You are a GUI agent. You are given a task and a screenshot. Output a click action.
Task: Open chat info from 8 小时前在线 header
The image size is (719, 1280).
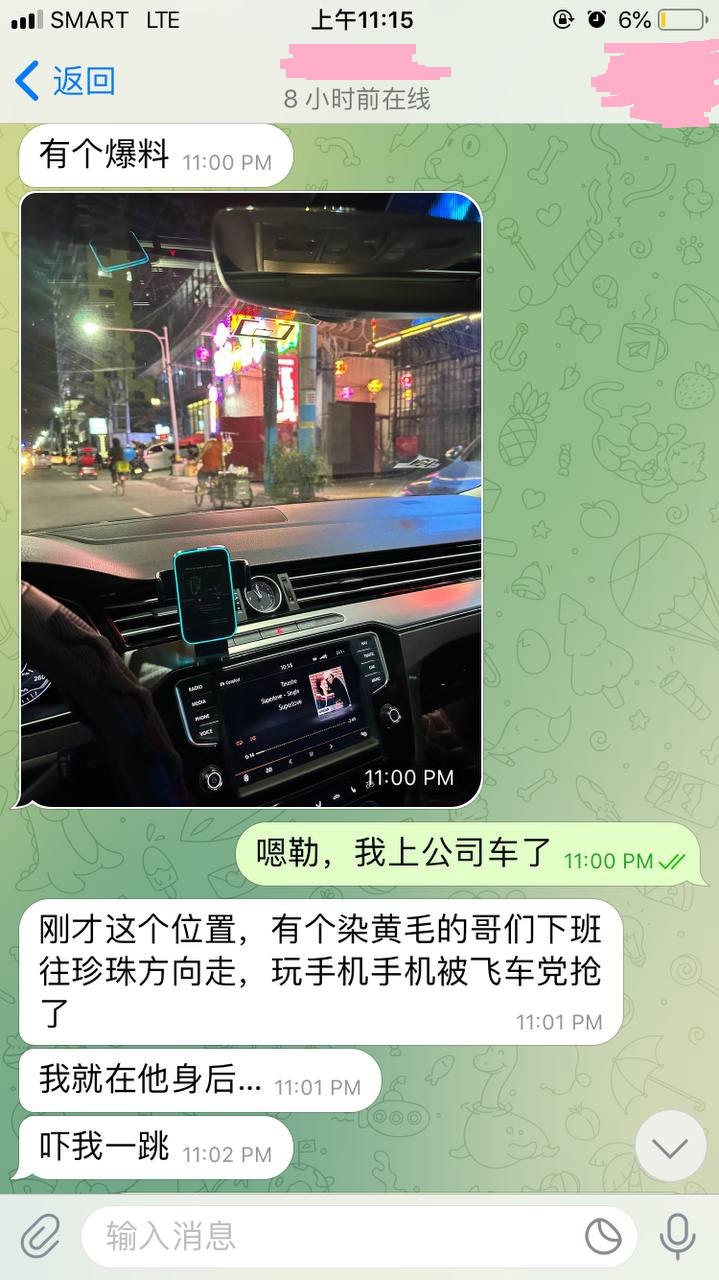tap(357, 99)
